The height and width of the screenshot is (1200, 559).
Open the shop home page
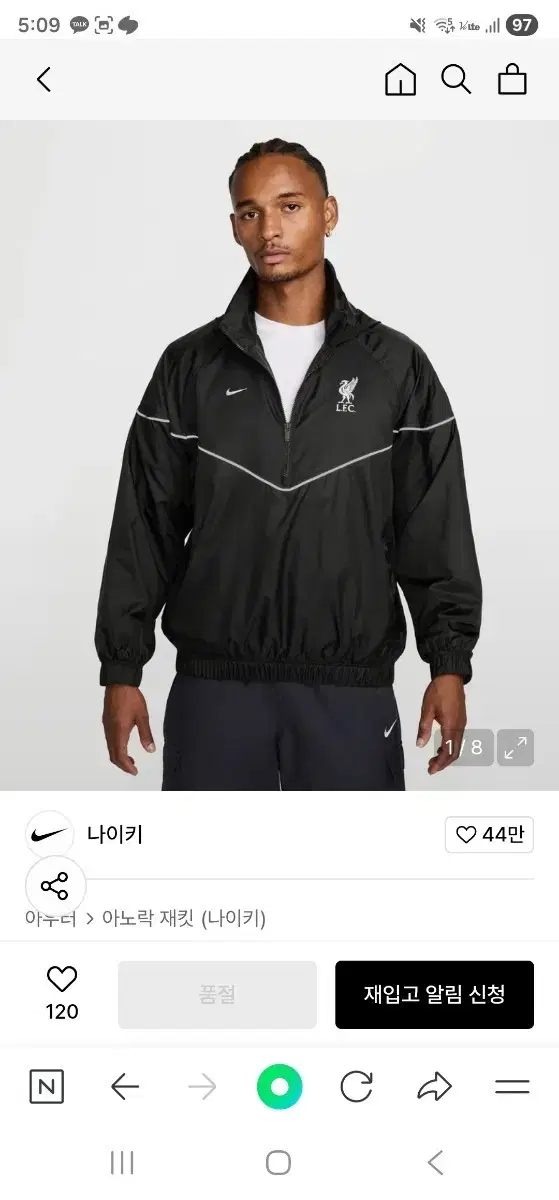[400, 80]
